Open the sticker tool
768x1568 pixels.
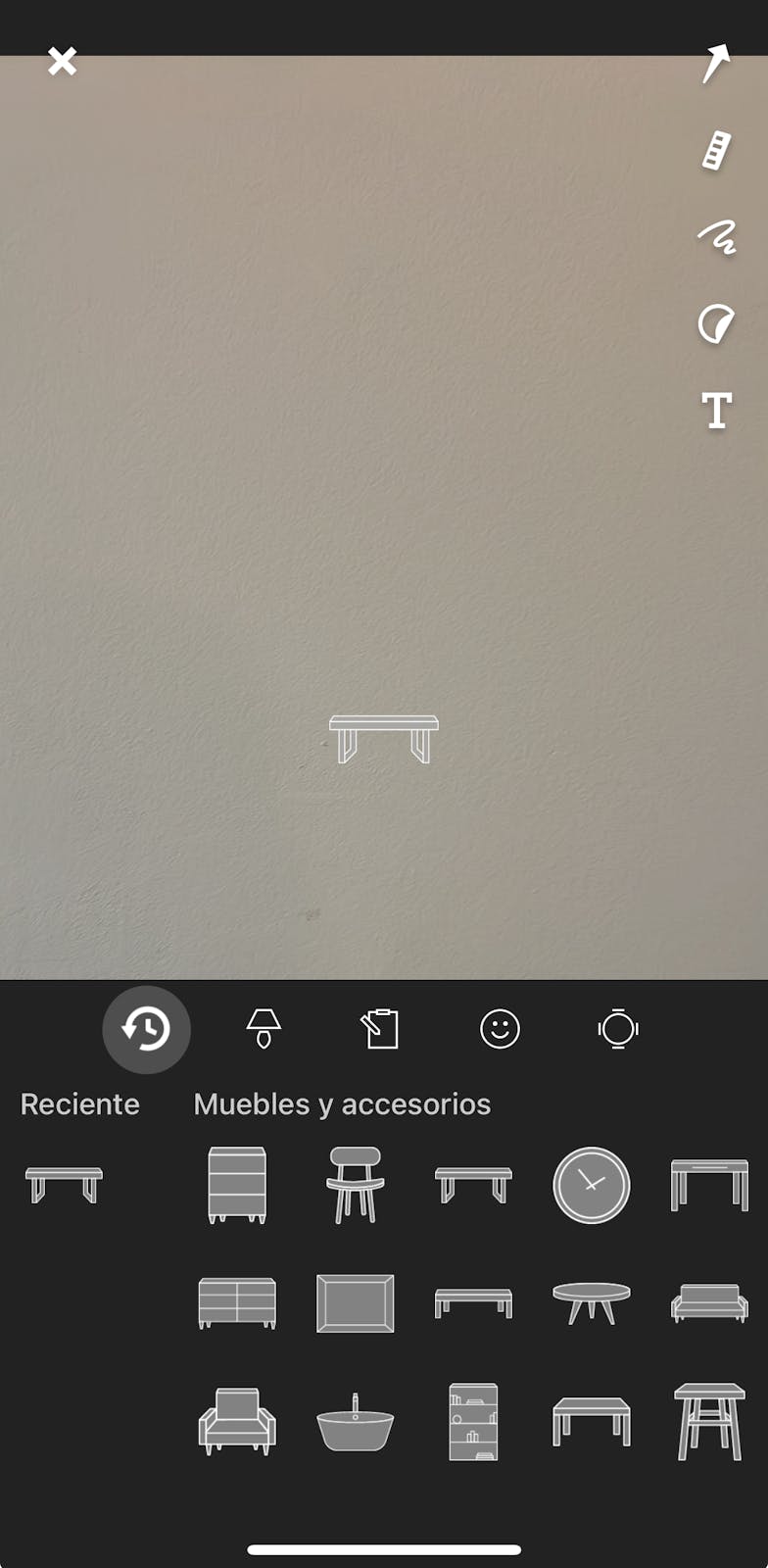click(716, 324)
